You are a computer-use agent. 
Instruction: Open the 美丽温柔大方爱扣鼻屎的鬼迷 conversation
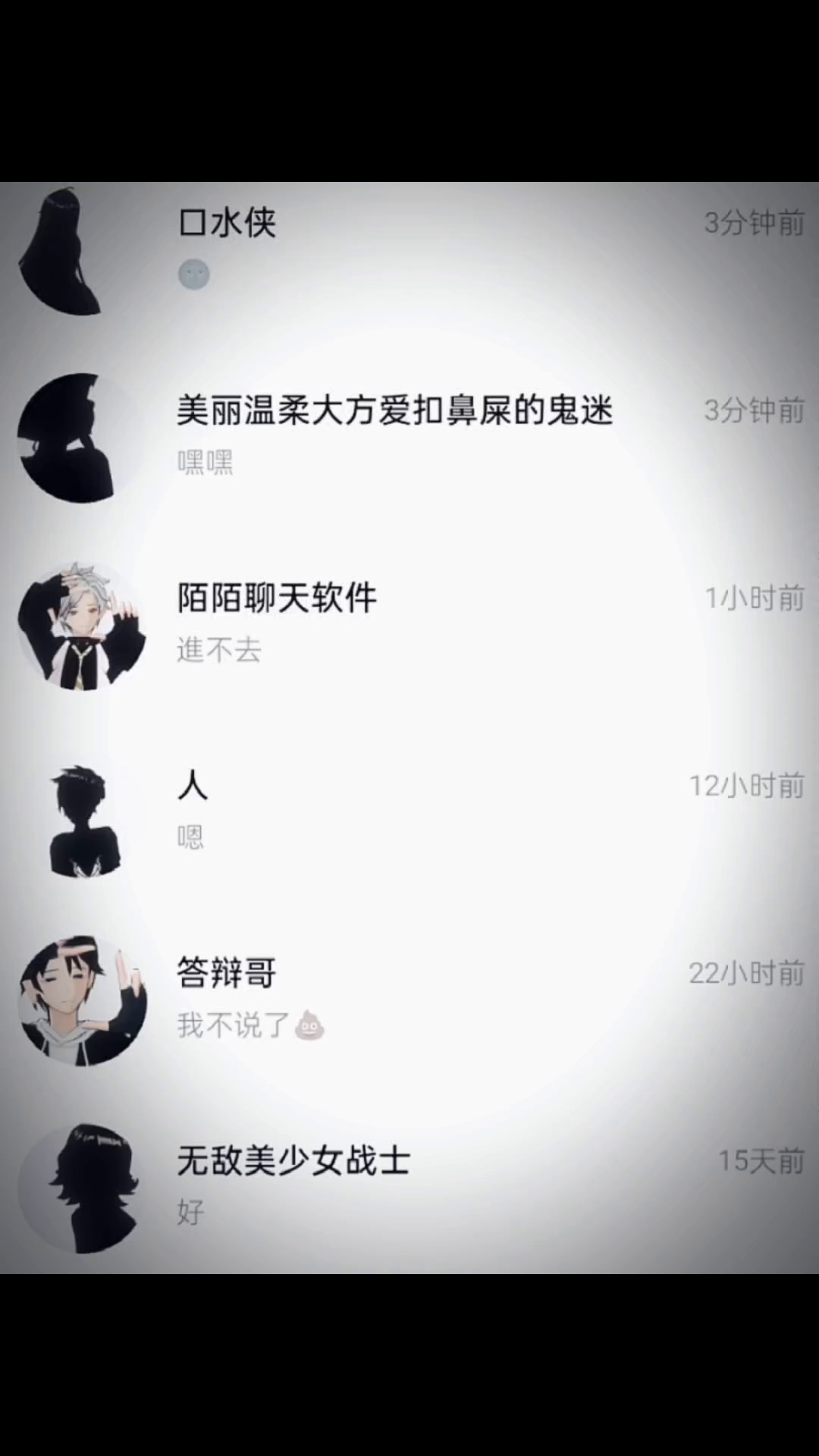(x=409, y=436)
